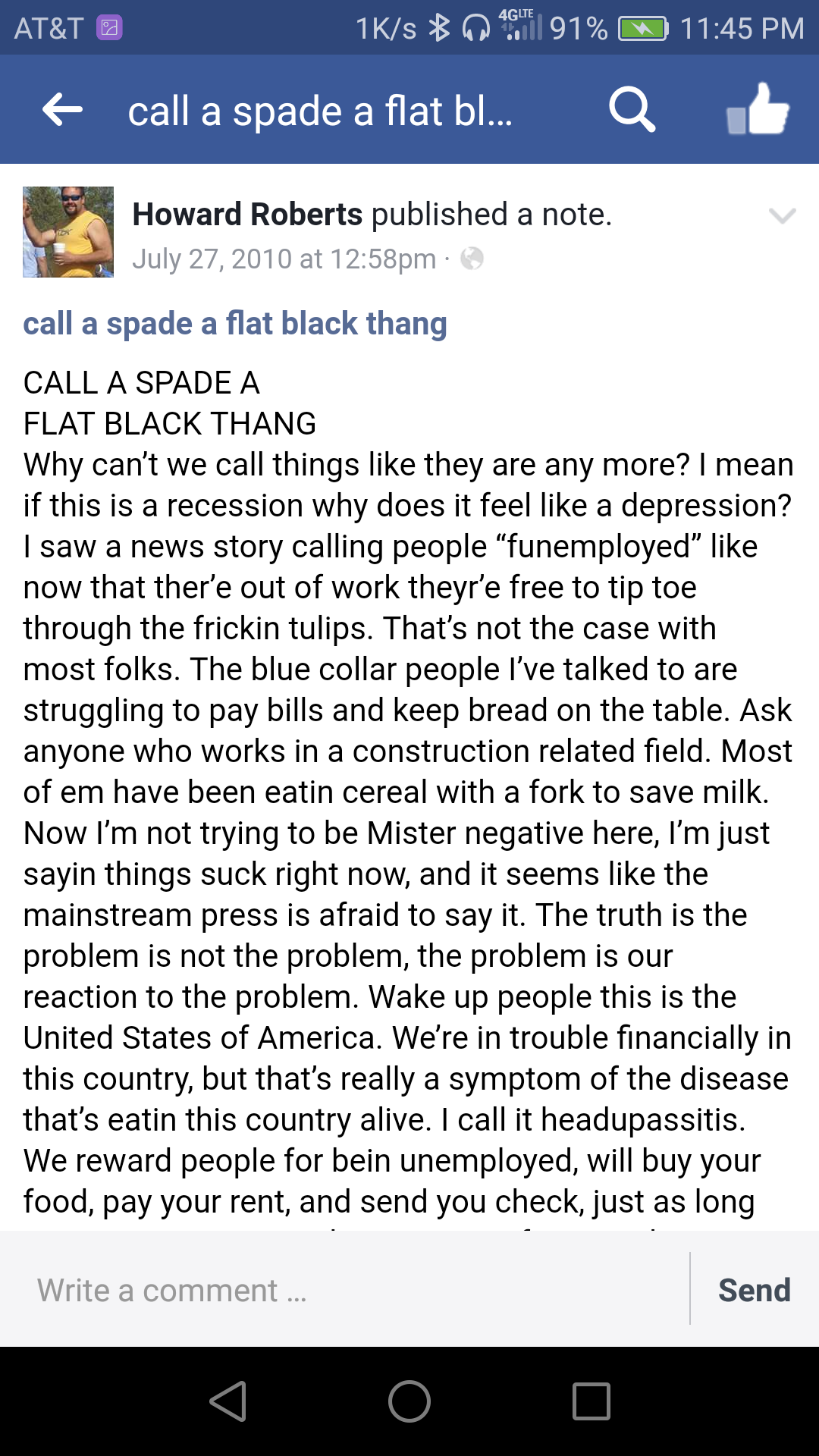Go back using the header arrow
The height and width of the screenshot is (1456, 819).
point(62,110)
